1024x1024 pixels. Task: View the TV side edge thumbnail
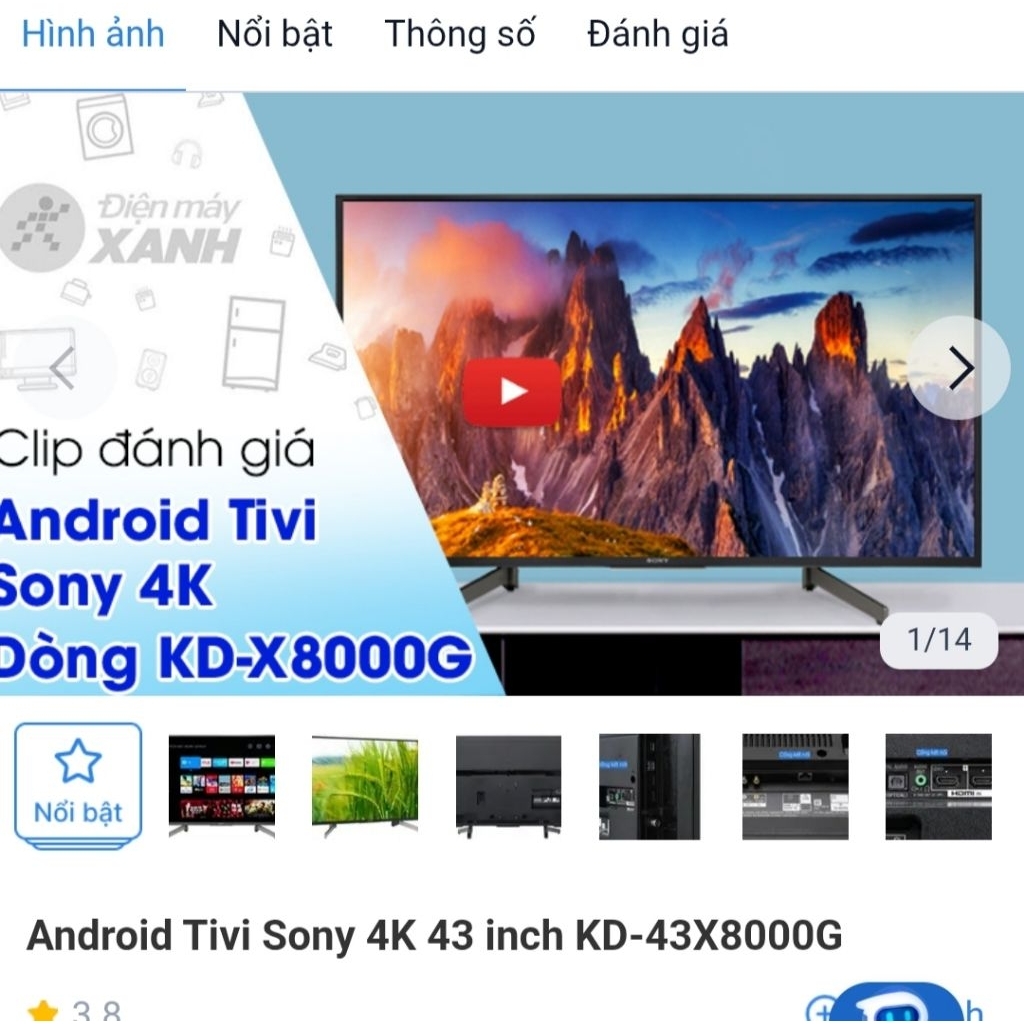pyautogui.click(x=650, y=786)
